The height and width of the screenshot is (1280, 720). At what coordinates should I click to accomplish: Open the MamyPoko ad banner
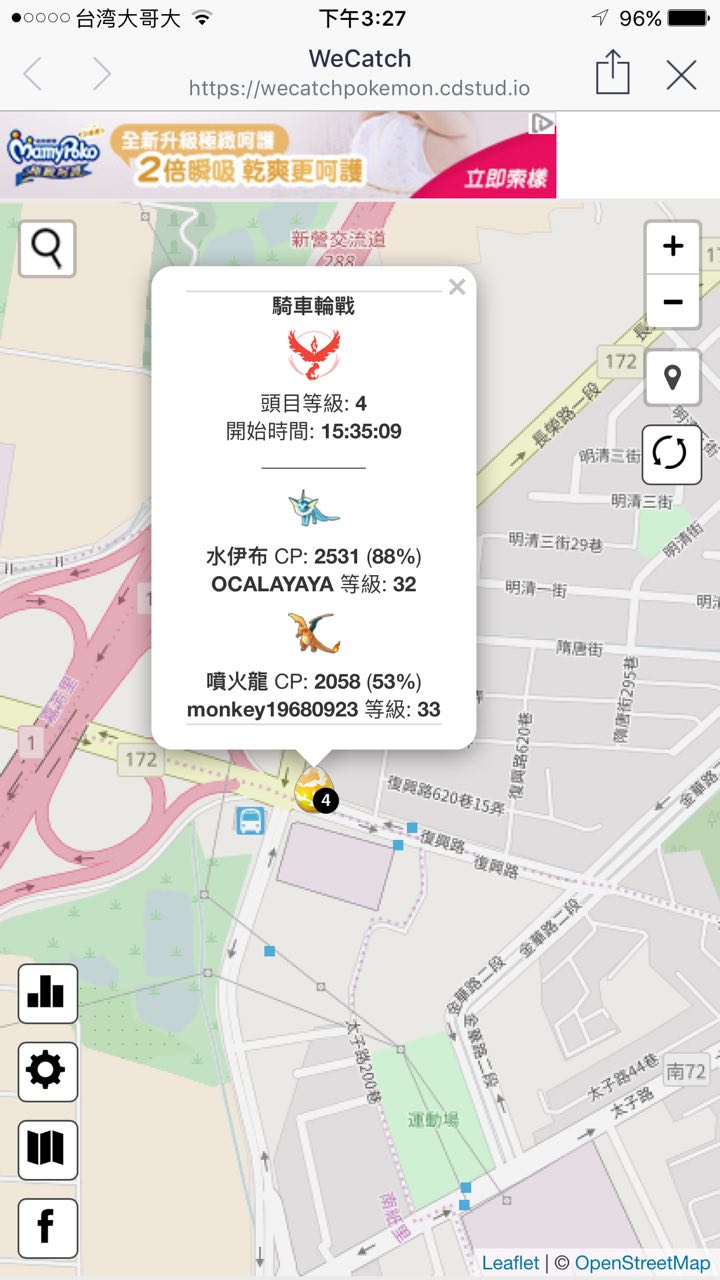[x=278, y=155]
